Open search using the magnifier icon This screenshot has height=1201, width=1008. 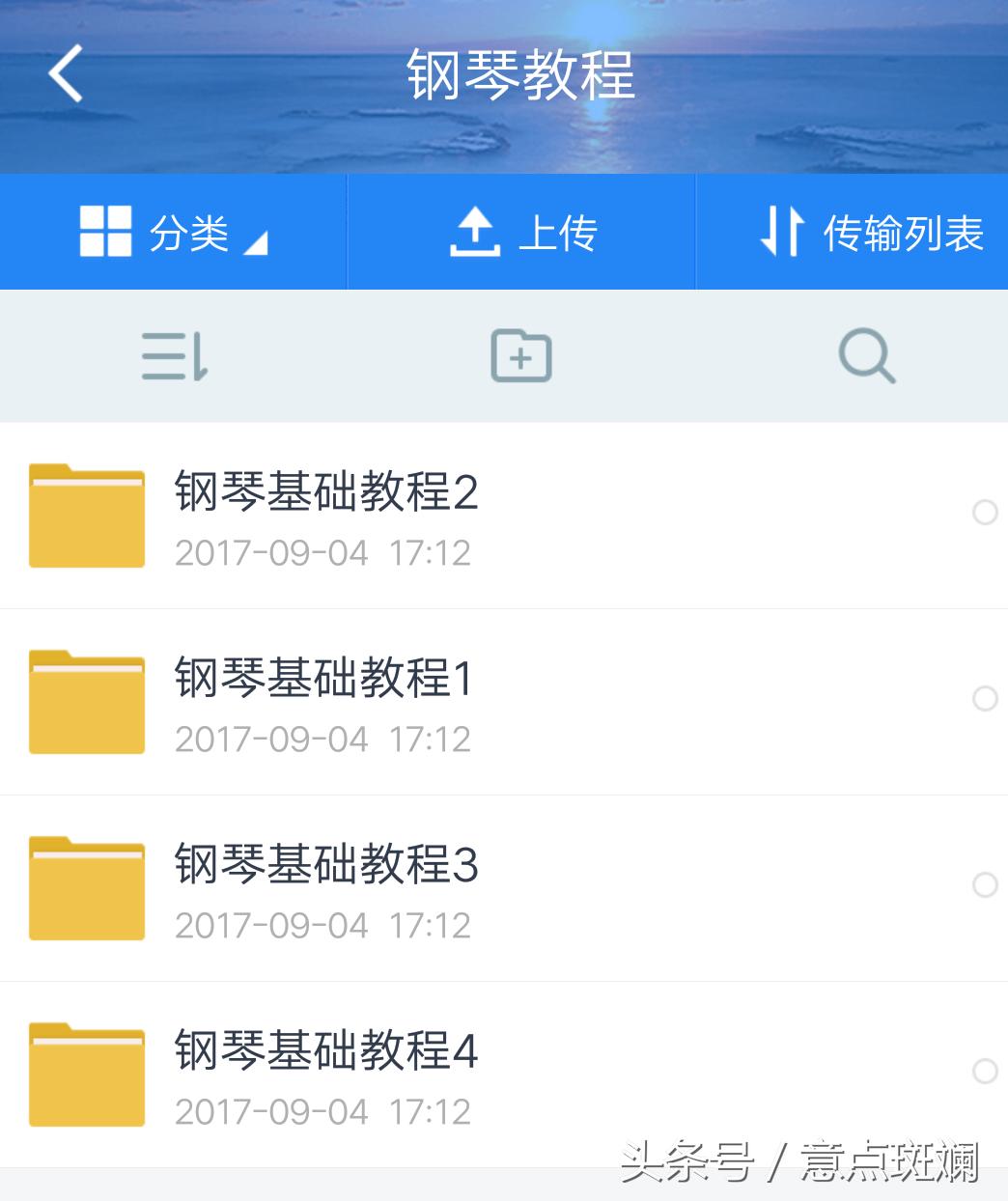[x=864, y=355]
